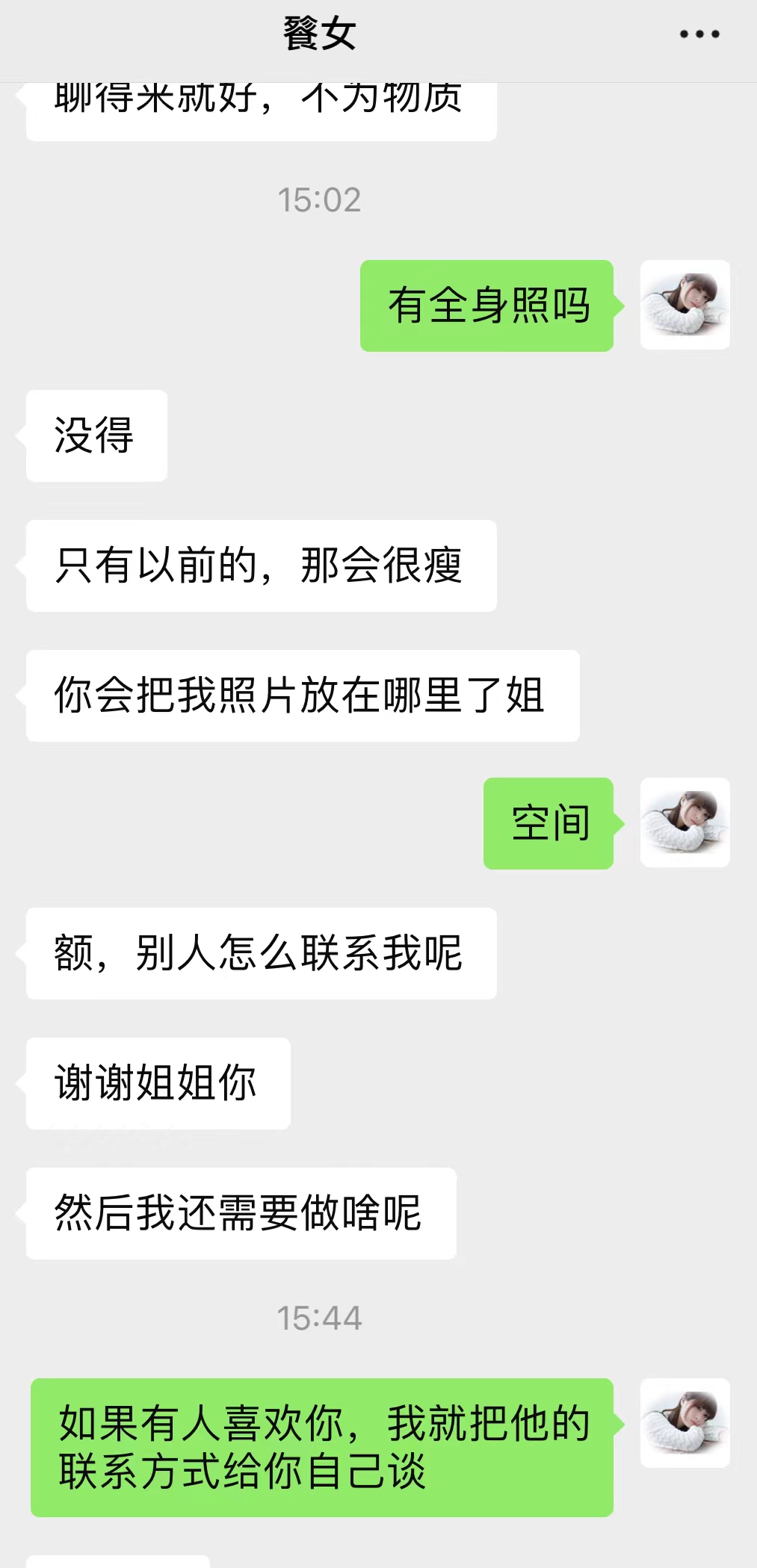Viewport: 757px width, 1568px height.
Task: Tap avatar beside '空间' message
Action: [x=685, y=822]
